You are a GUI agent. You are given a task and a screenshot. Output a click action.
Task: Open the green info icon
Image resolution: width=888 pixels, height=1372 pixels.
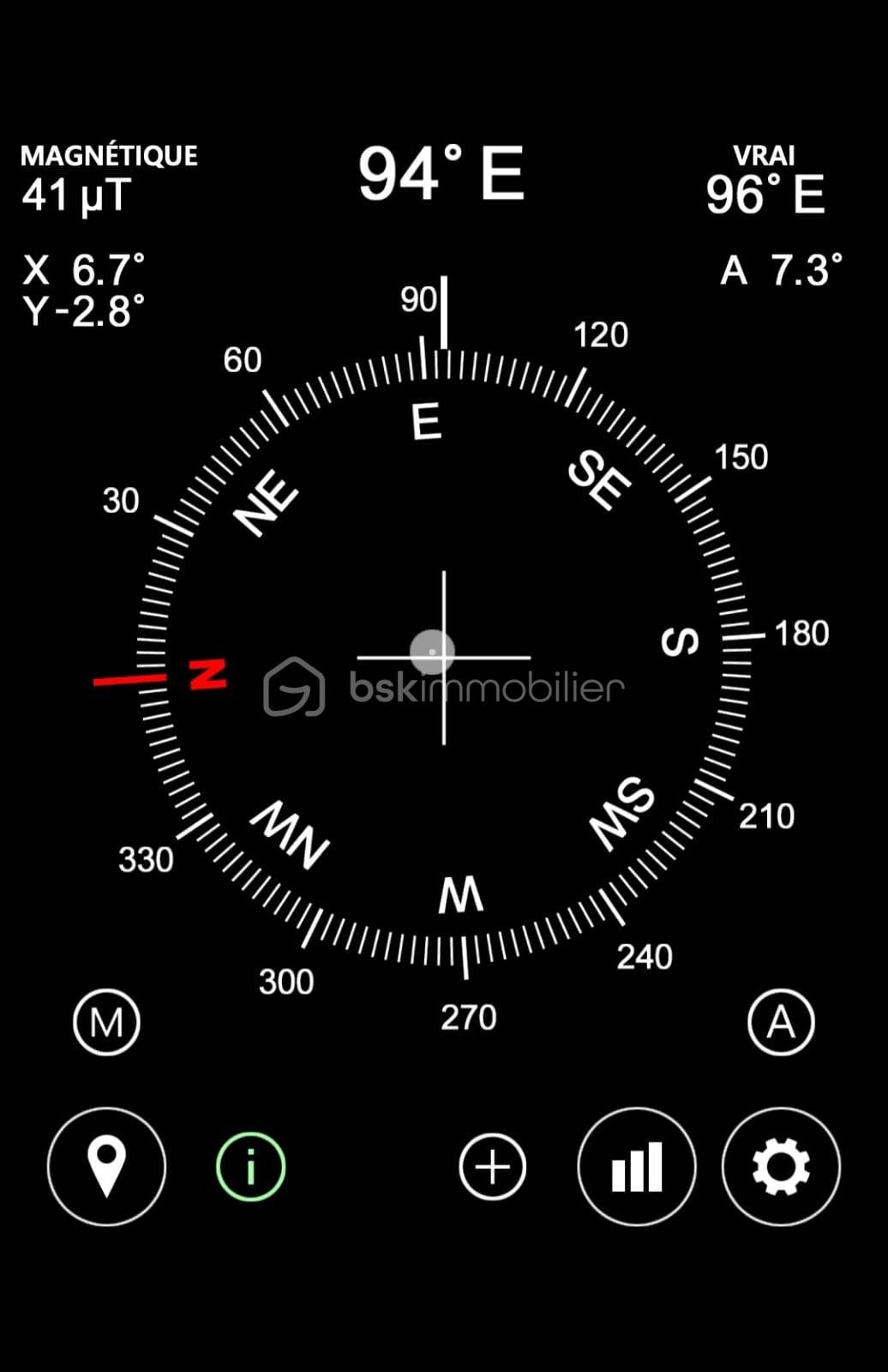tap(250, 1167)
